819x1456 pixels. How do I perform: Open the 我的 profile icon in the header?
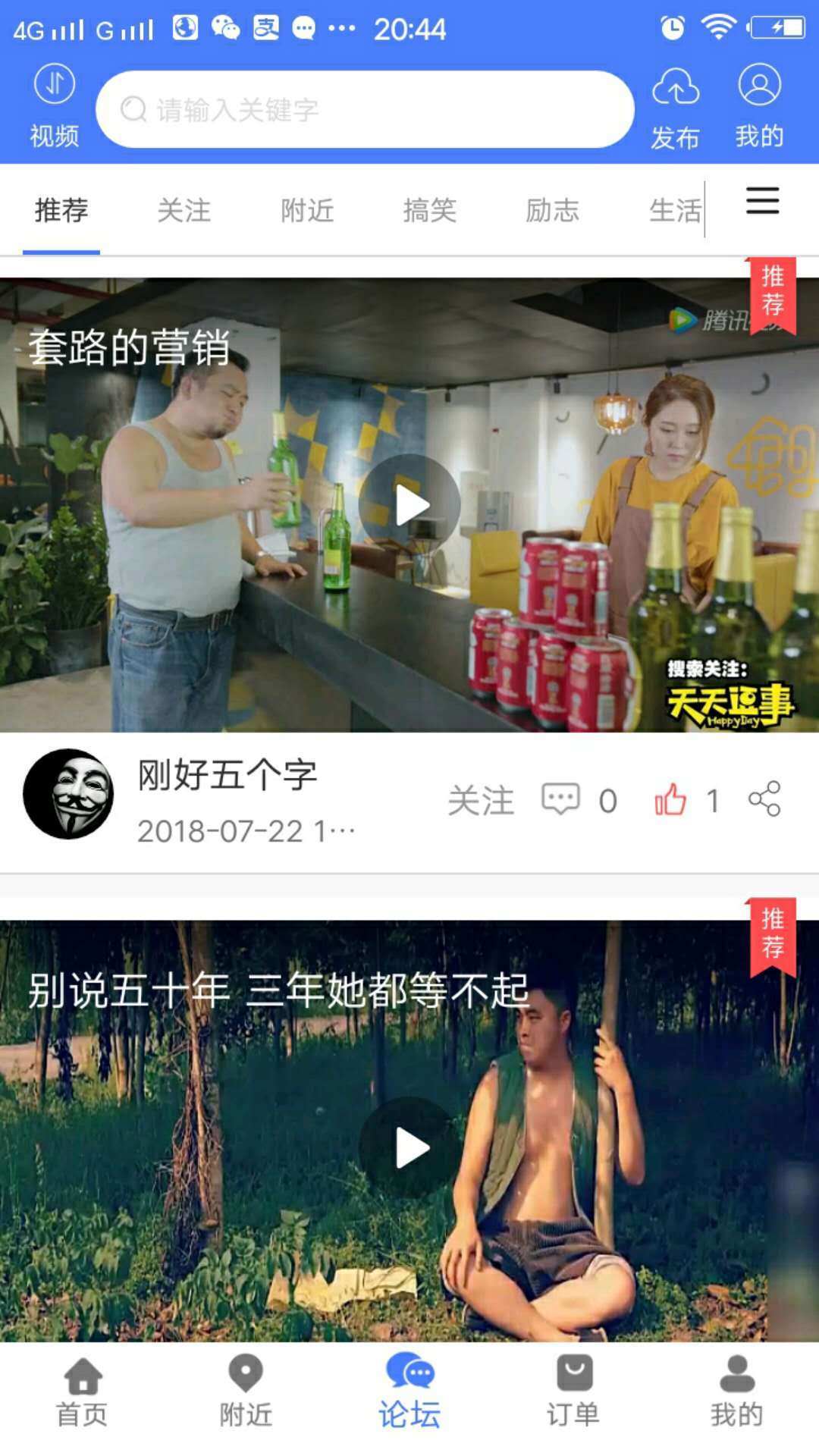pyautogui.click(x=759, y=105)
